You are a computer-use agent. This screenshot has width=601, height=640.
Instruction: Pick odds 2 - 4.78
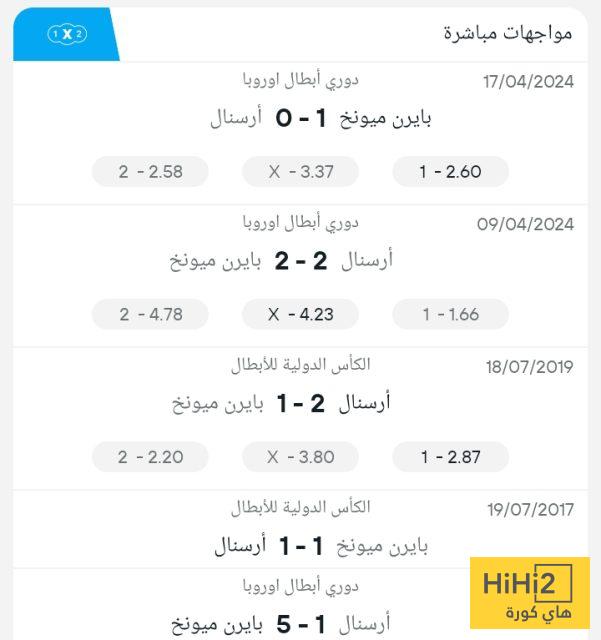tap(150, 314)
